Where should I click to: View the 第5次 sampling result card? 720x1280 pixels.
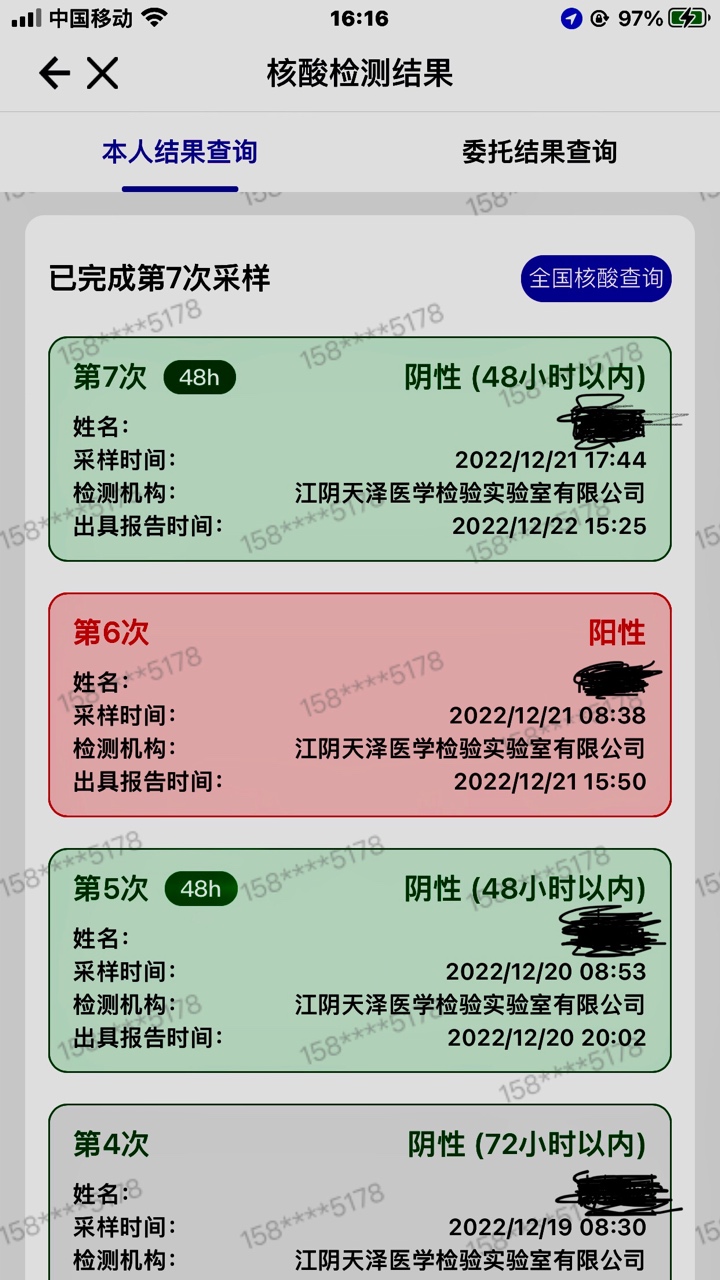pos(360,960)
